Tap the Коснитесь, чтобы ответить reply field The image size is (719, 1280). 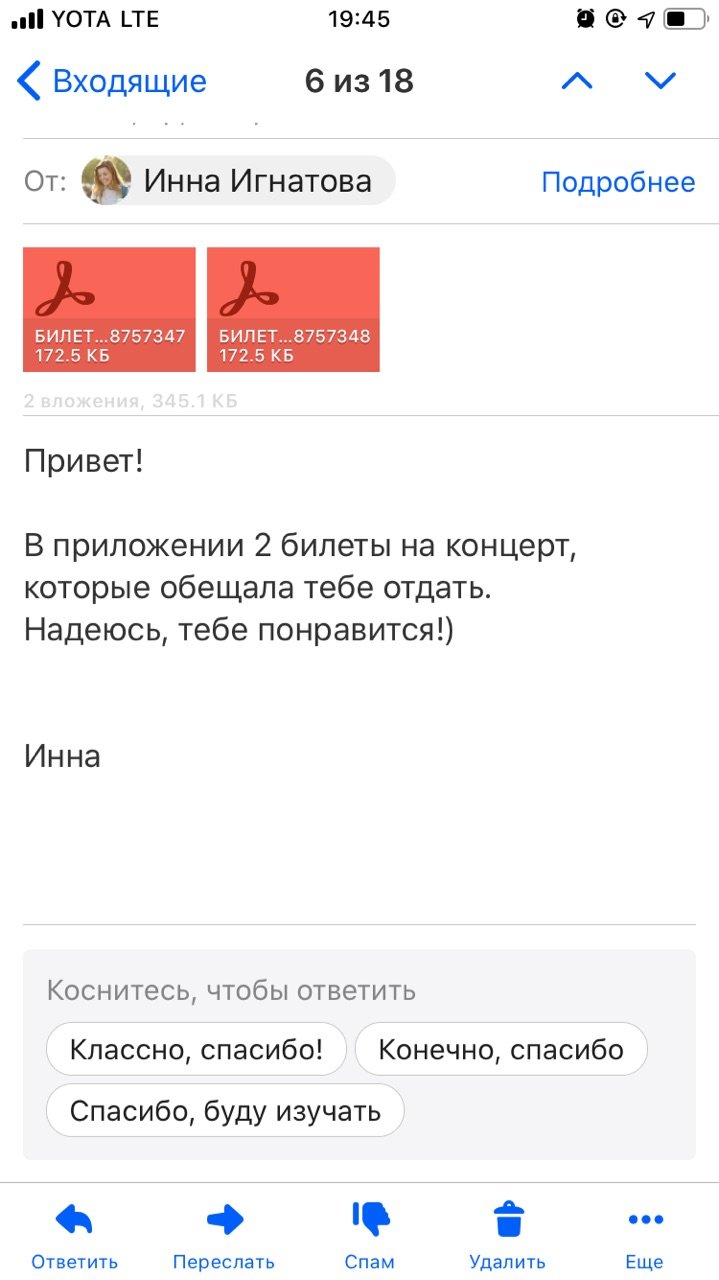click(x=231, y=991)
